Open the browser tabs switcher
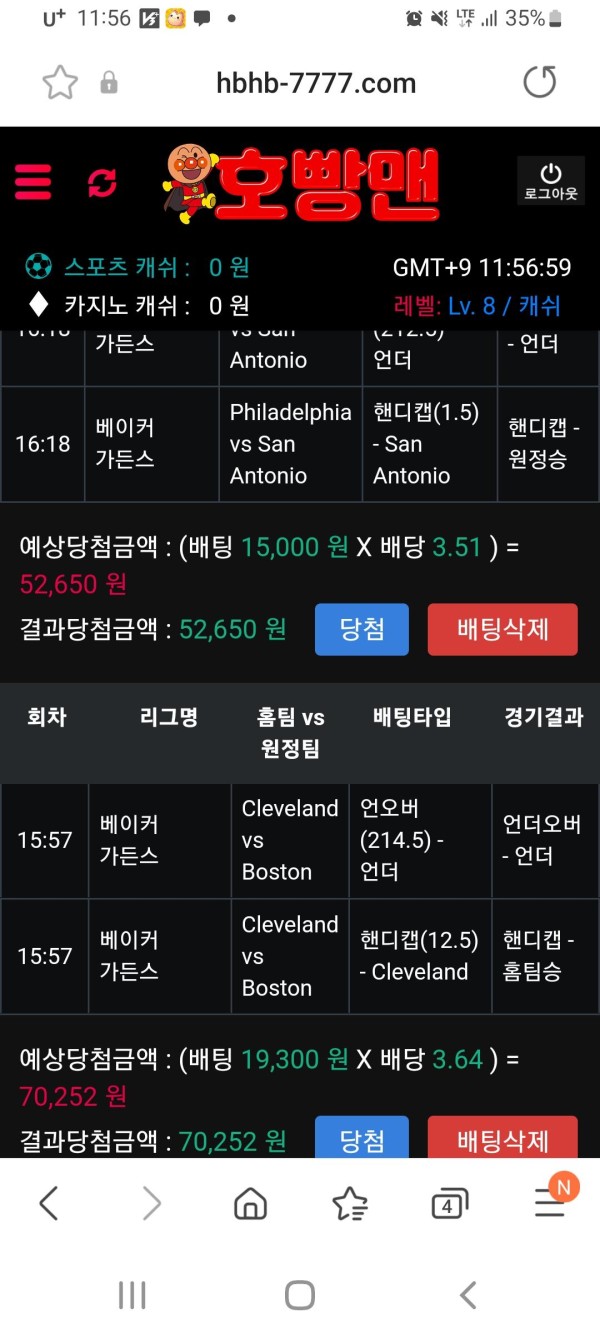 (449, 1205)
